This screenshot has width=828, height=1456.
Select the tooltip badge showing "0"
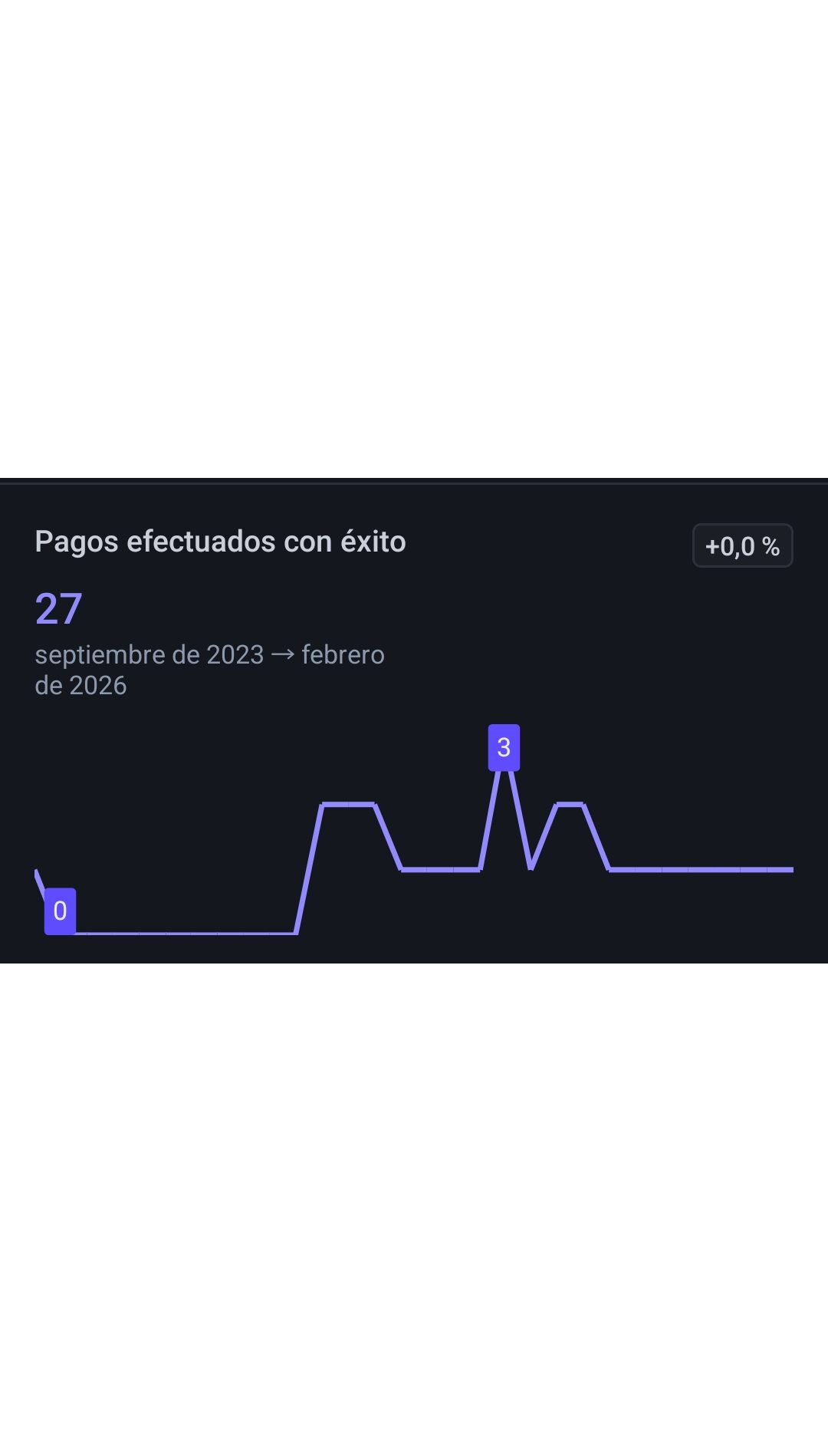(59, 911)
